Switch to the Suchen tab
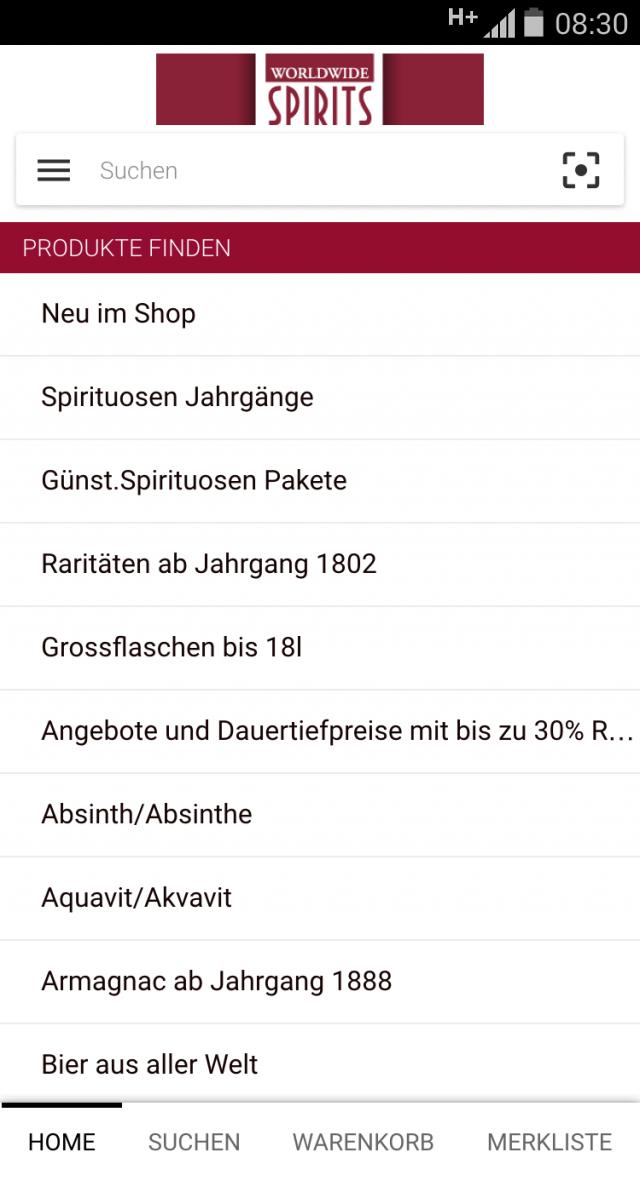This screenshot has height=1181, width=640. tap(194, 1142)
